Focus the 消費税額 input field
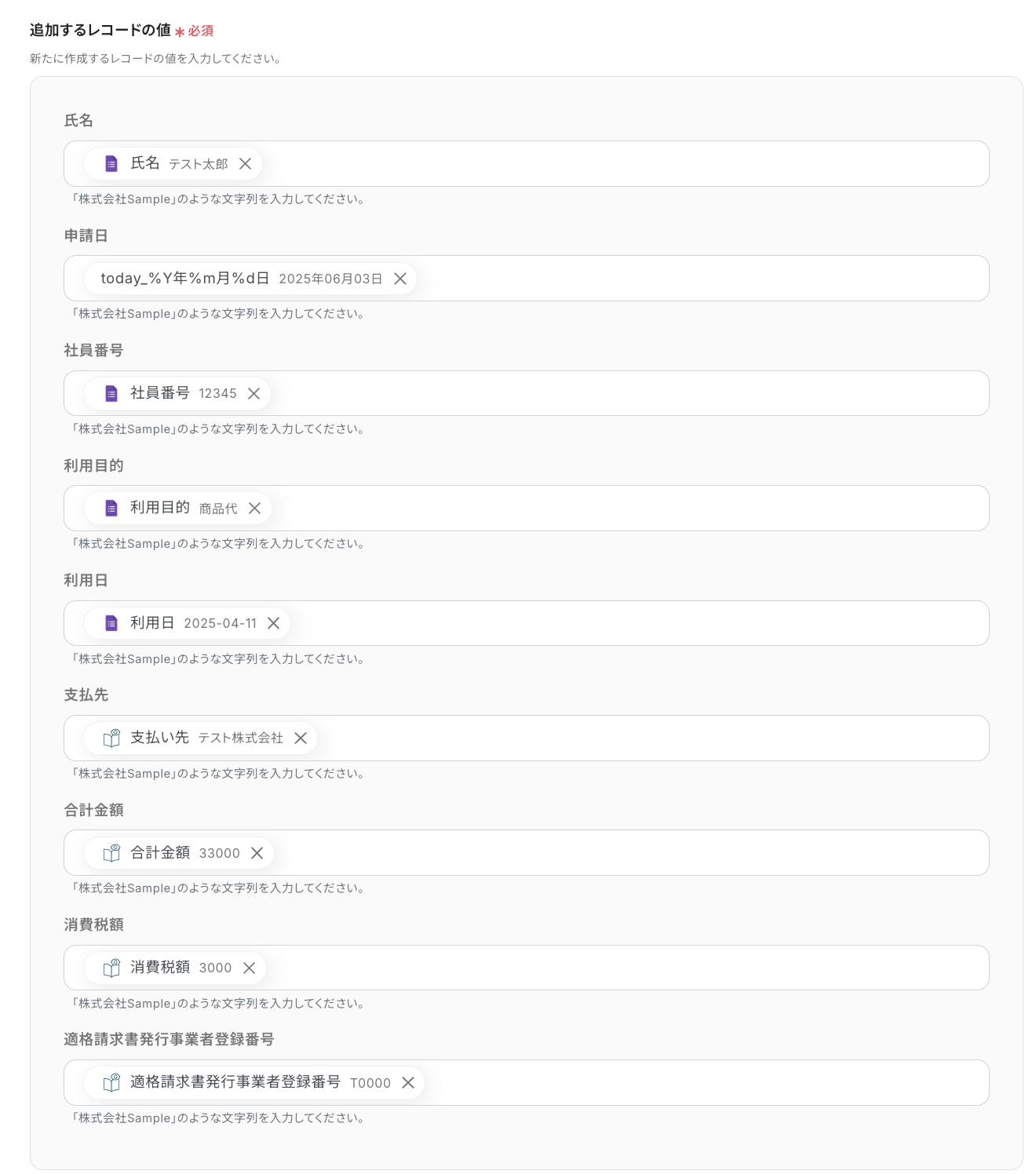 pyautogui.click(x=628, y=968)
